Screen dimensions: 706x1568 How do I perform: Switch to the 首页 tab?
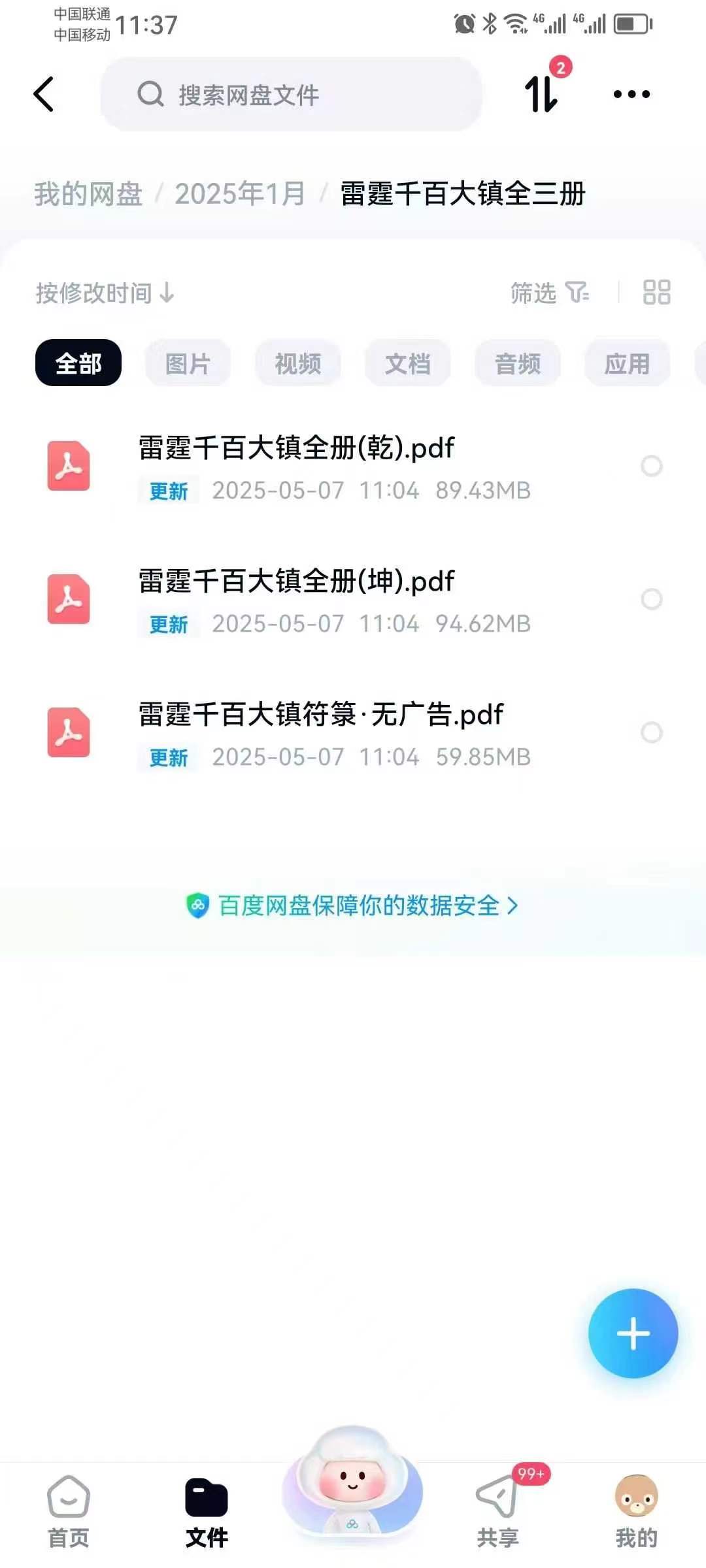69,1512
